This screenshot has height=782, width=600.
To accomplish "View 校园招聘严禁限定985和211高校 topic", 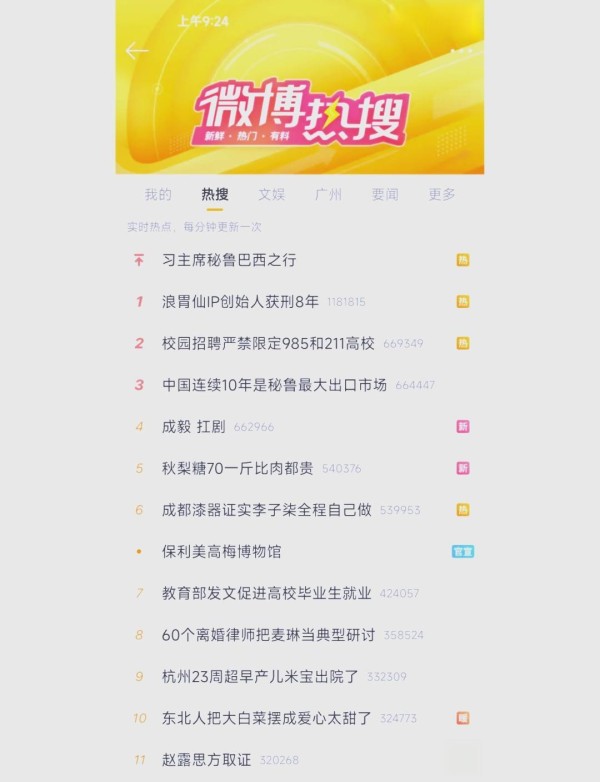I will pyautogui.click(x=268, y=343).
